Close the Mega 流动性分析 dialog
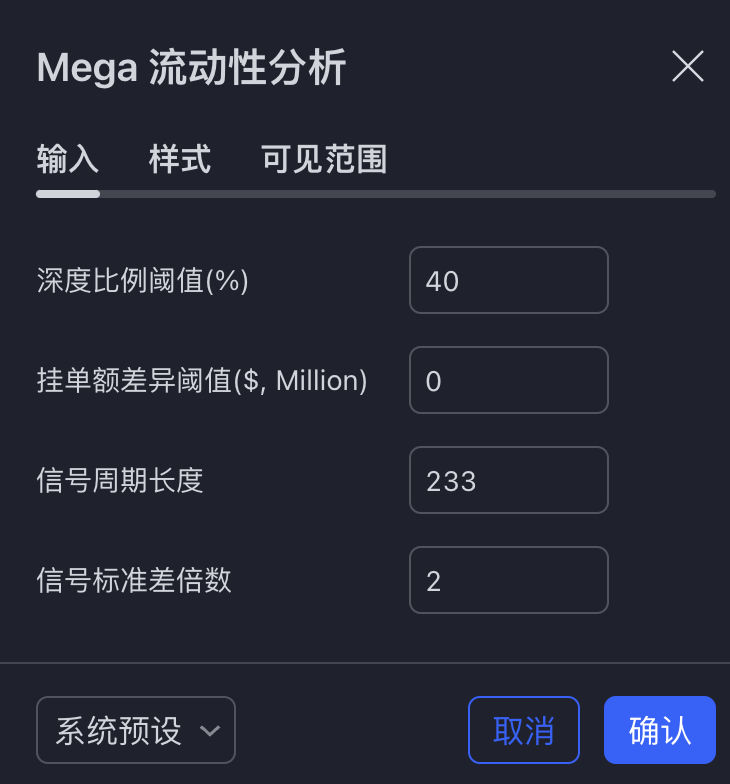730x784 pixels. 688,67
